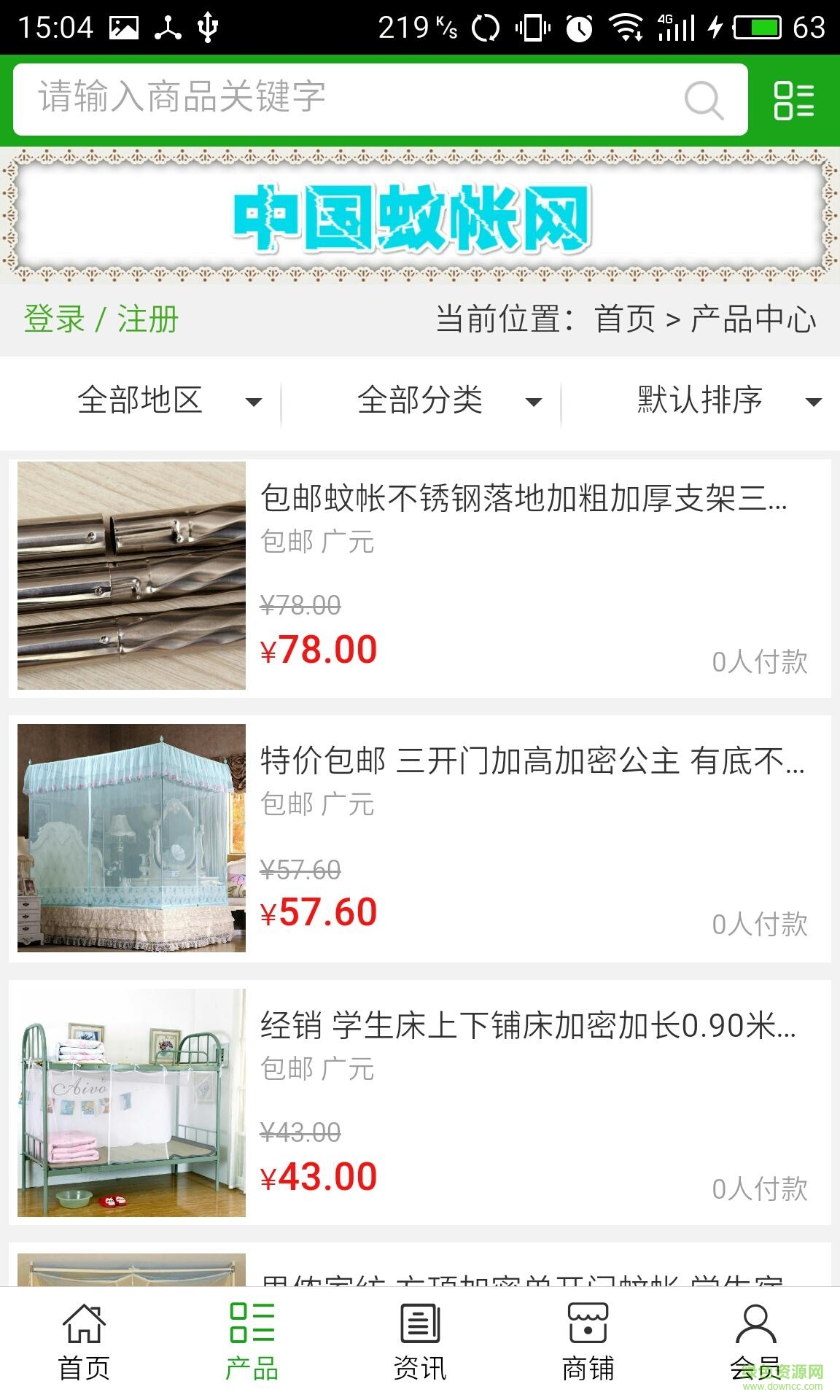Open the list menu icon in the green bar
The width and height of the screenshot is (840, 1400).
(x=793, y=100)
